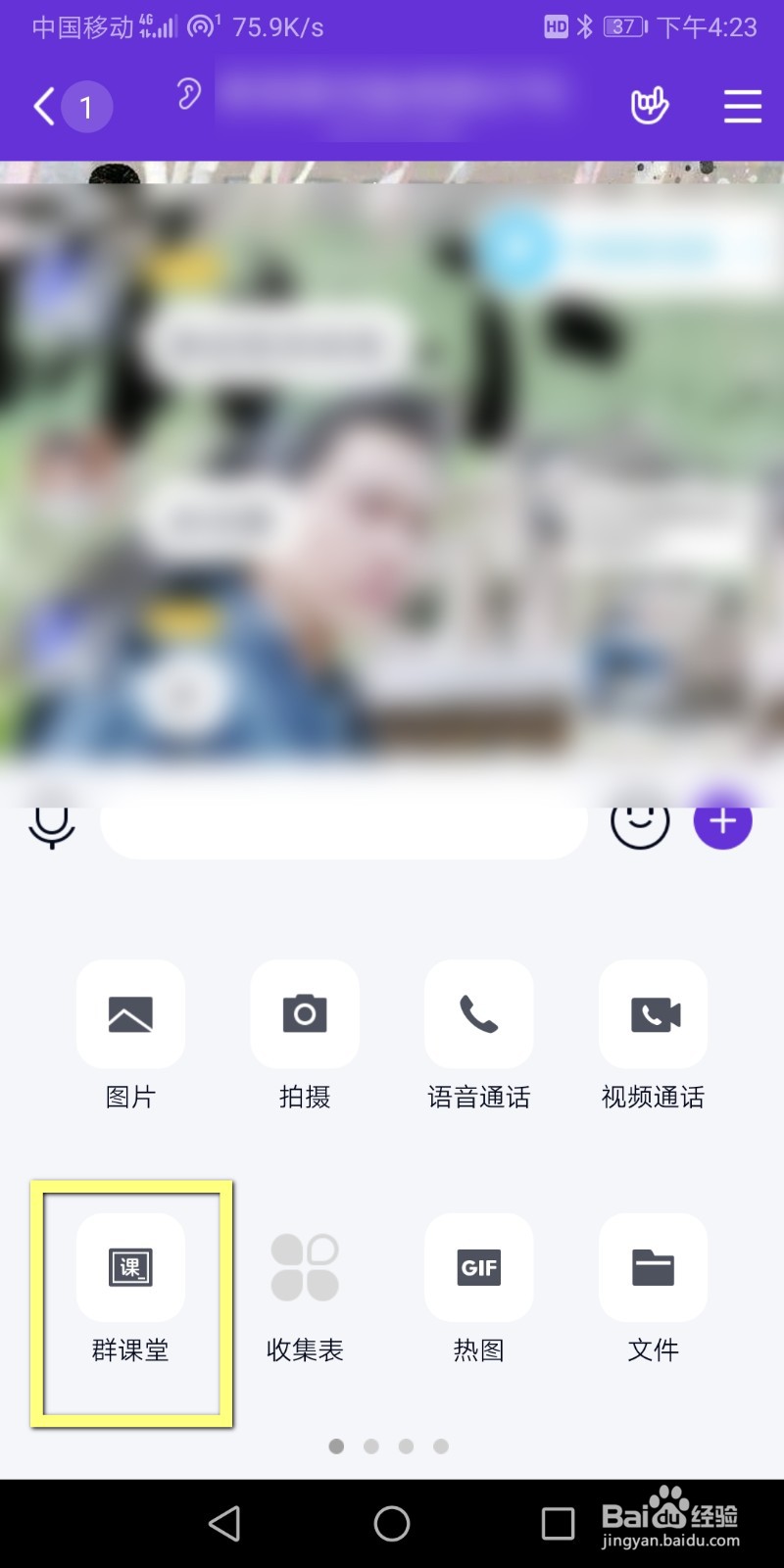The height and width of the screenshot is (1568, 784).
Task: Tap the Android home circle button
Action: pos(392,1524)
